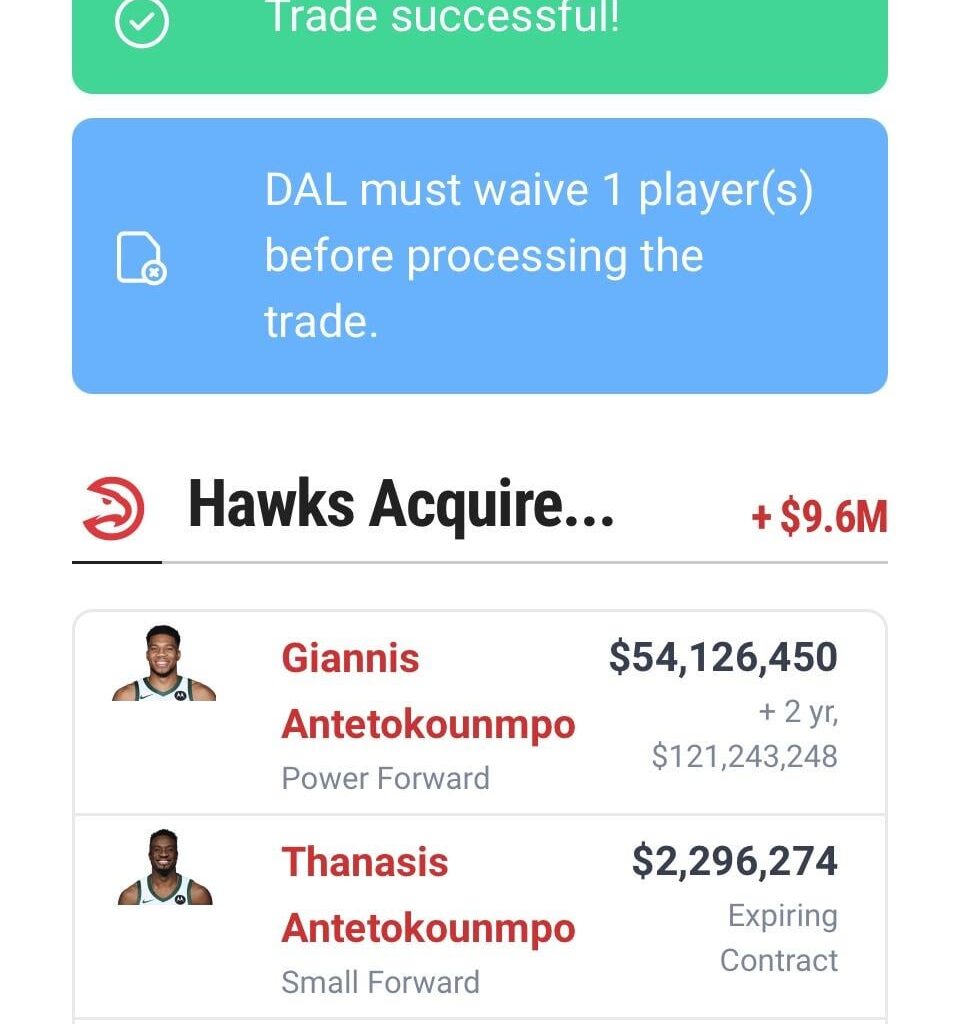Expand the Hawks Acquire section
This screenshot has height=1024, width=960.
point(400,507)
